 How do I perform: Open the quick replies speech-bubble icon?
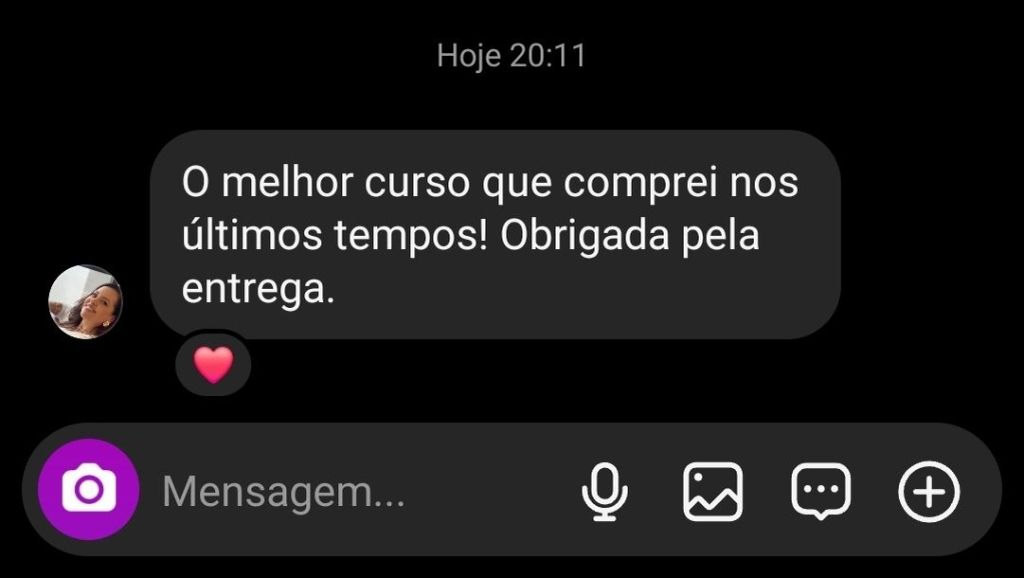tap(821, 492)
